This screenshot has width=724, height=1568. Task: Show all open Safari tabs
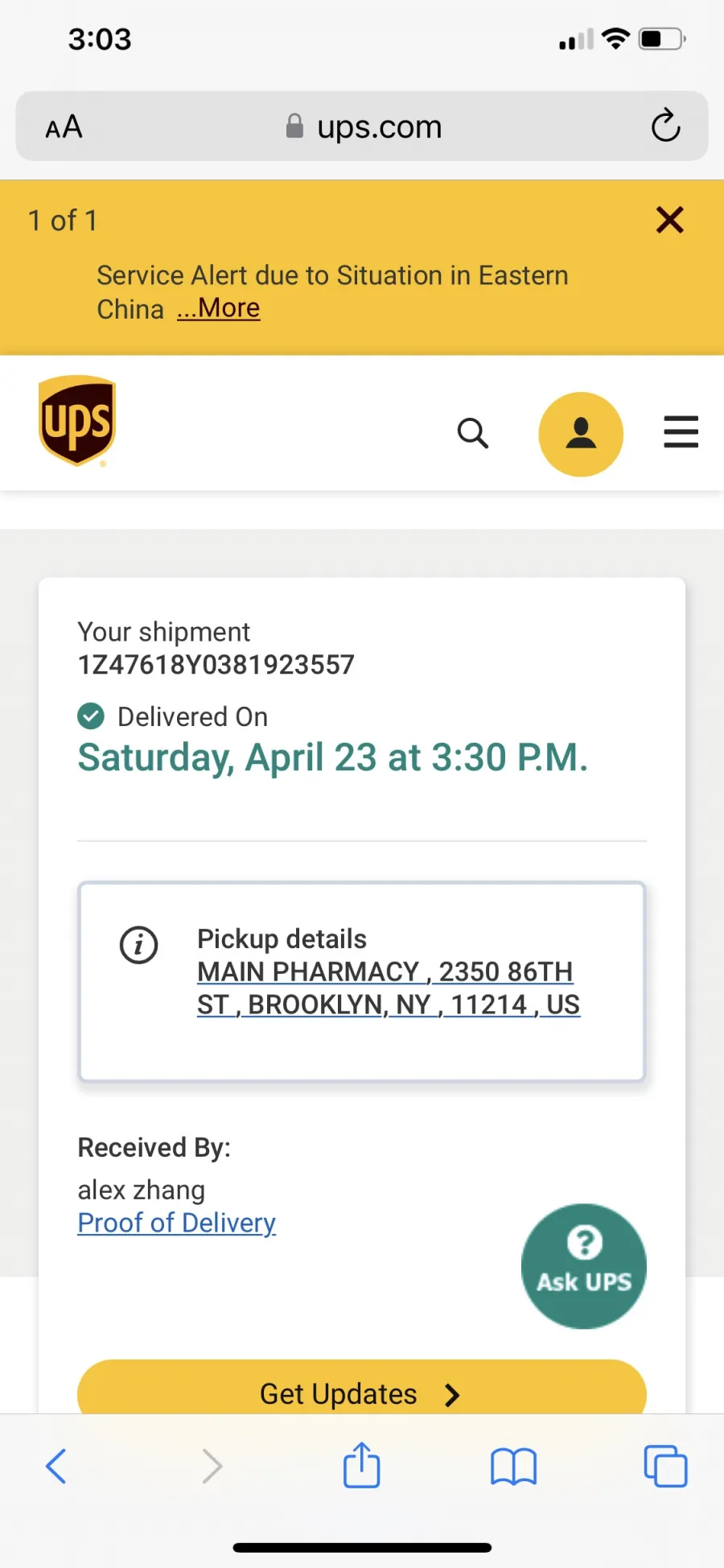point(665,1466)
